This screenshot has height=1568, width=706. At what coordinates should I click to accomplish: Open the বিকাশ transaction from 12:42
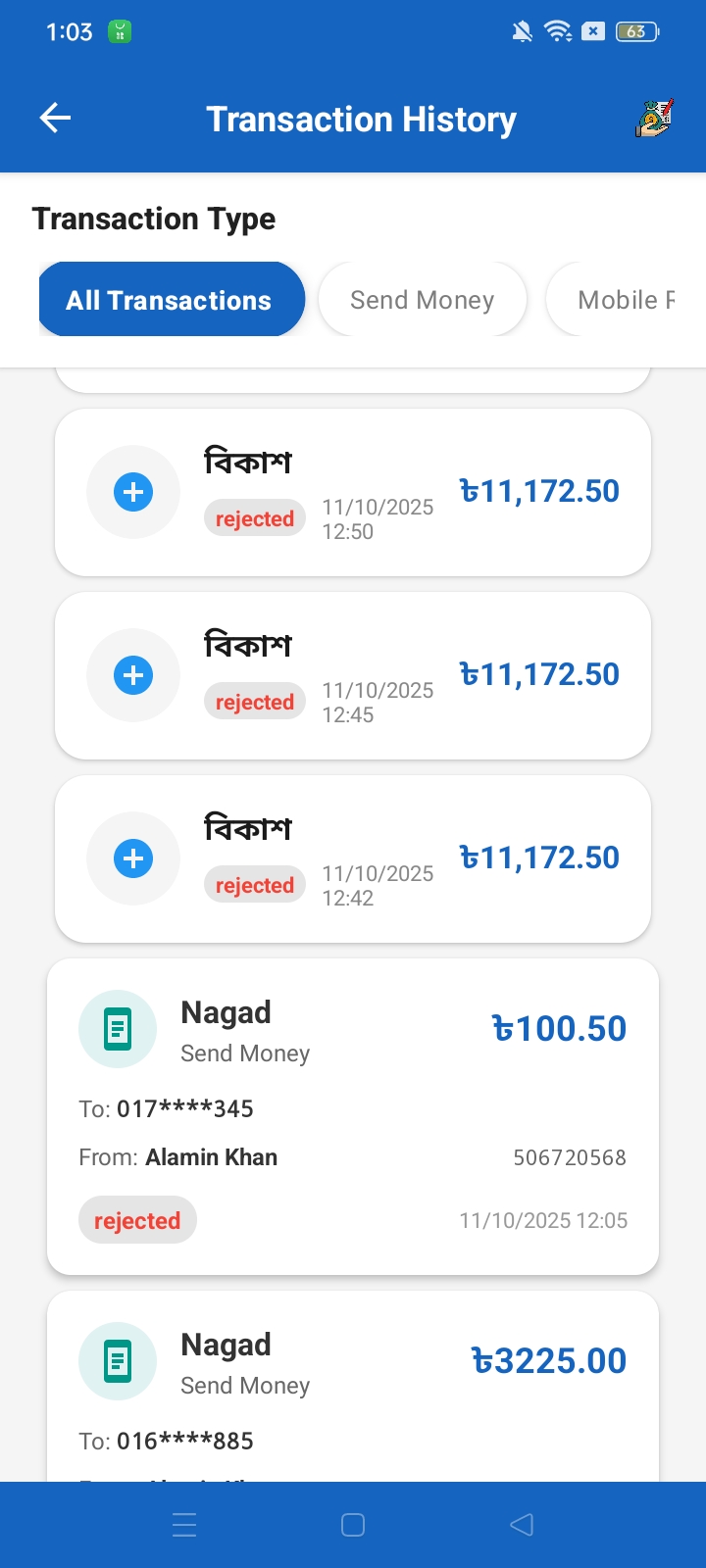coord(353,858)
